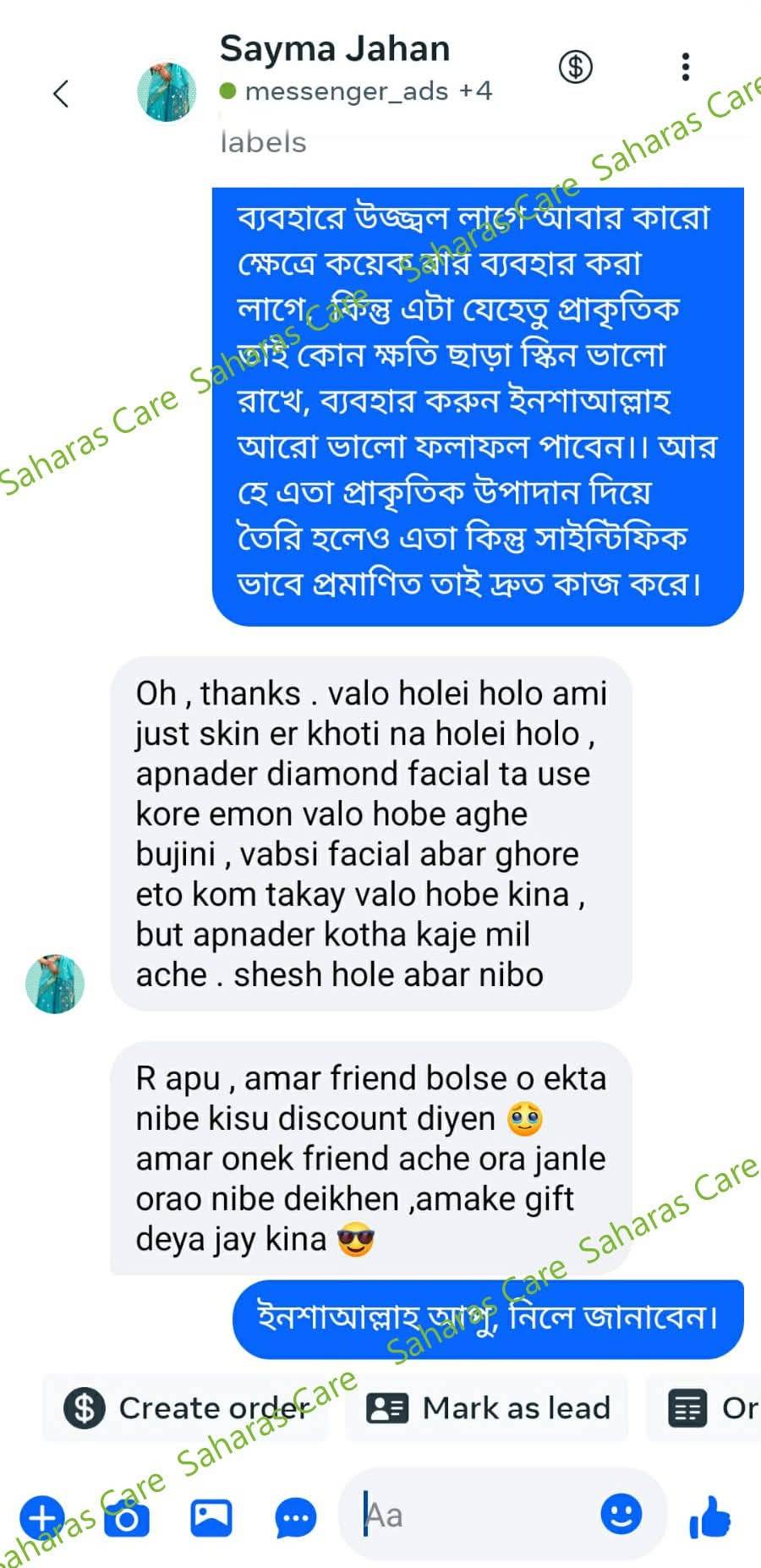
Task: Choose an image from the gallery
Action: 211,1517
